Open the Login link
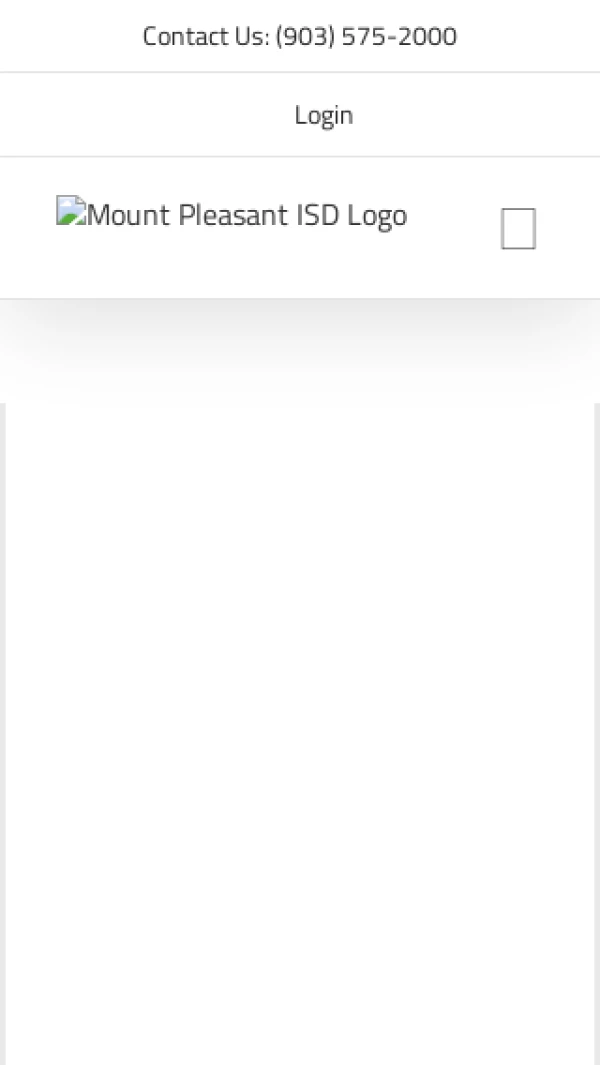This screenshot has height=1065, width=600. (x=323, y=115)
